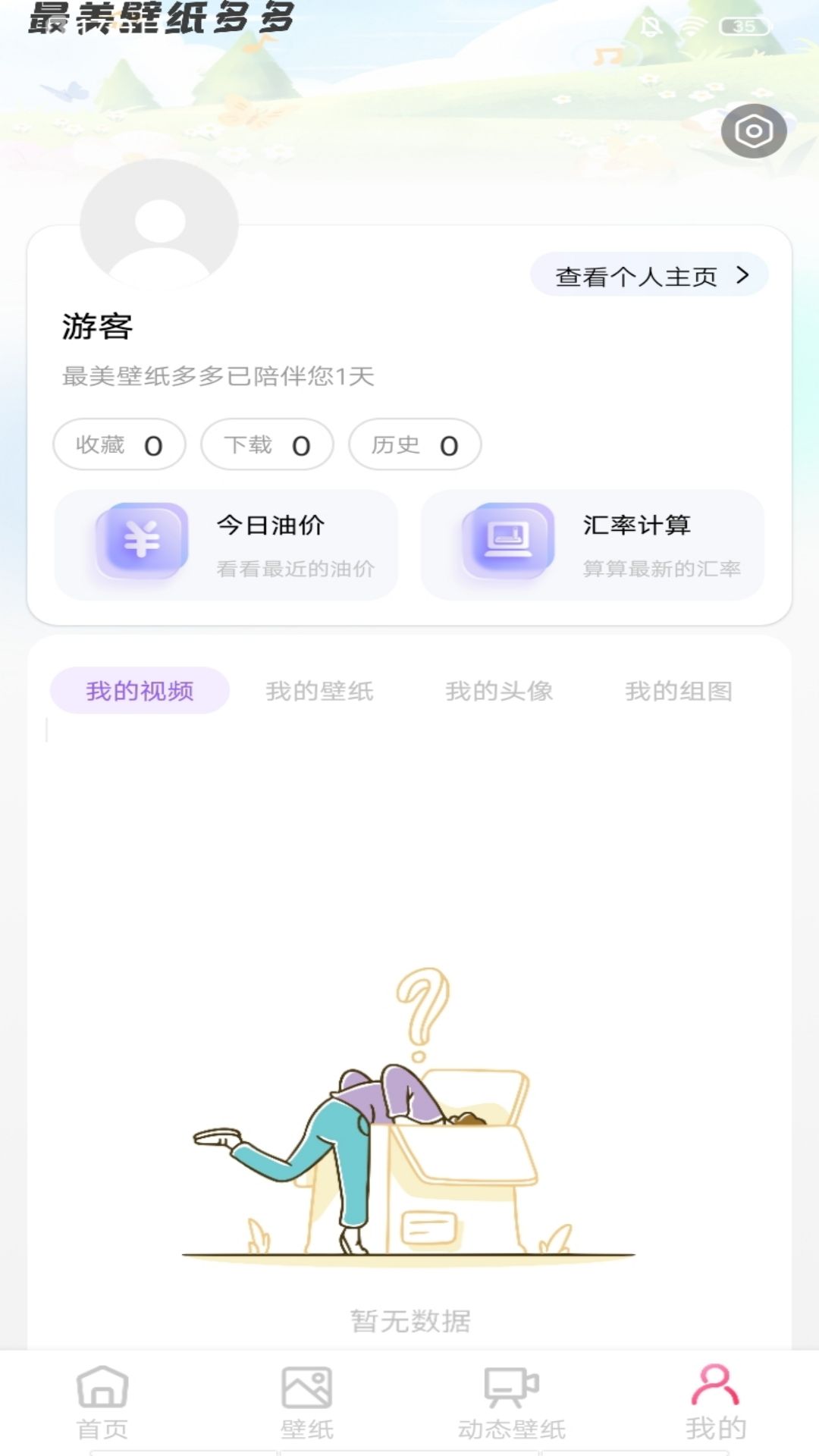Open the 历史 history count chip

(x=415, y=444)
